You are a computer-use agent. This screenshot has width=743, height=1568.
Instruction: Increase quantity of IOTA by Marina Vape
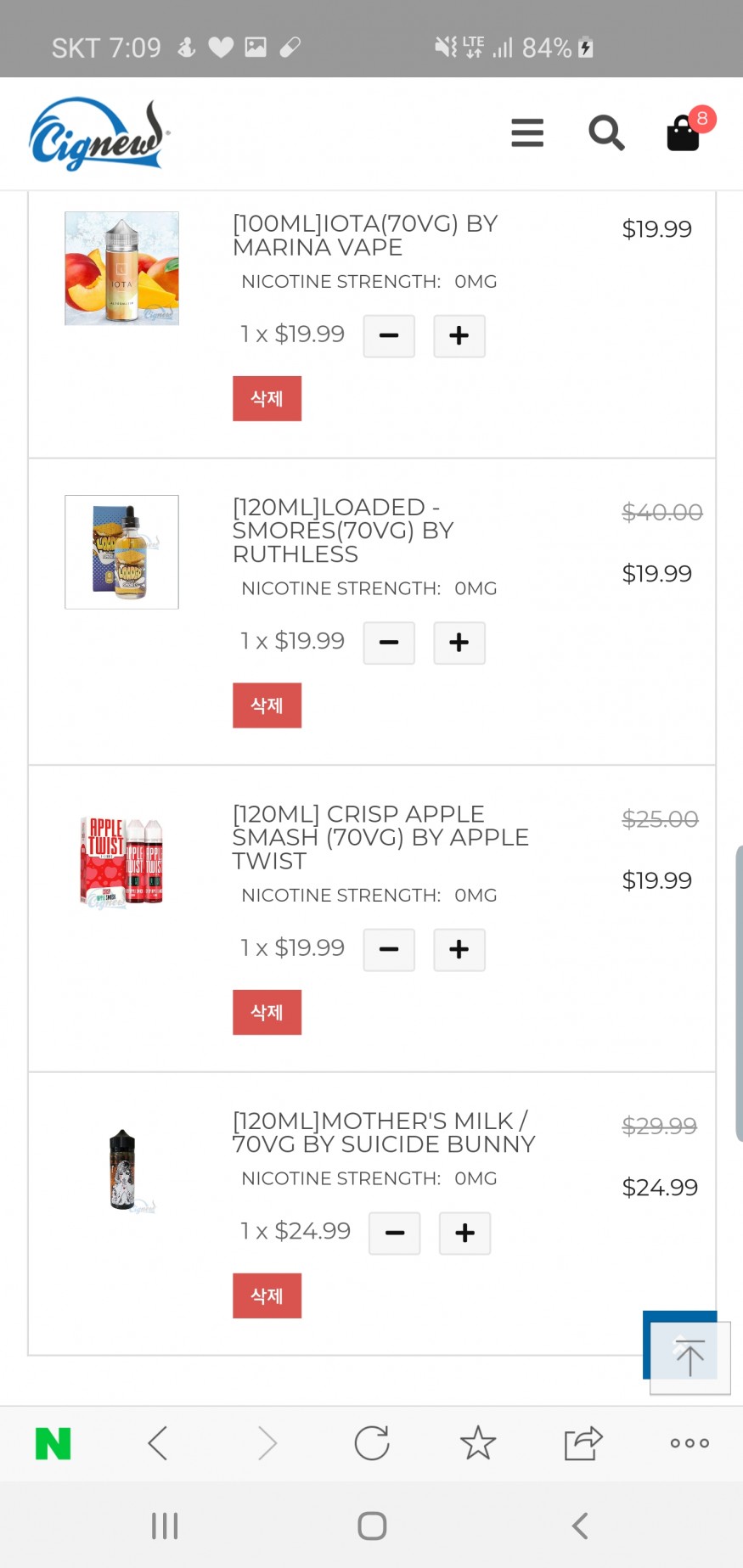click(459, 336)
